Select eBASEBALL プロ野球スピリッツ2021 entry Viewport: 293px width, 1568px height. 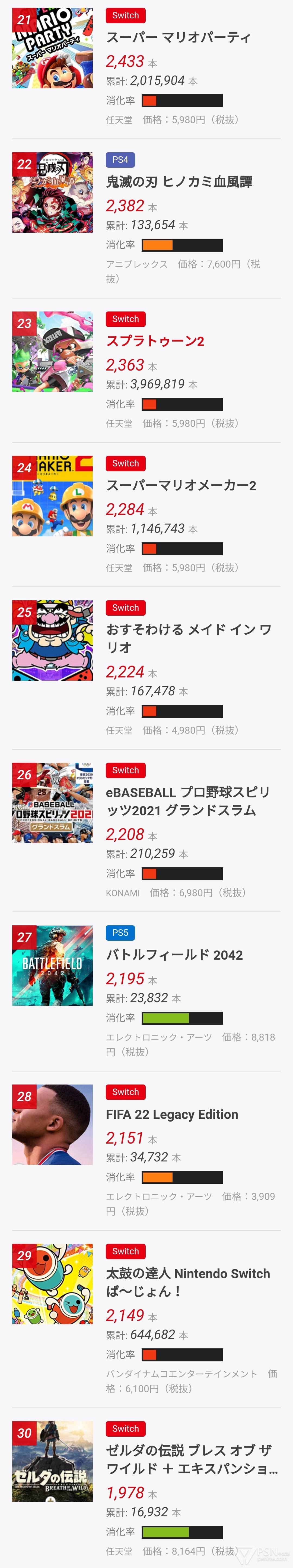[x=188, y=800]
